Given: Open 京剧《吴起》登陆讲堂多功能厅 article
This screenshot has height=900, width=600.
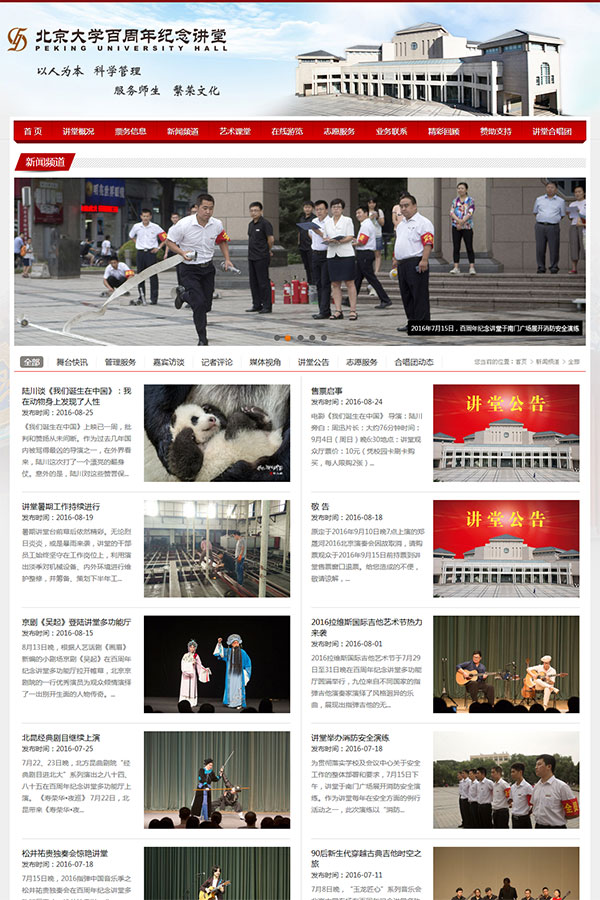Looking at the screenshot, I should 76,622.
